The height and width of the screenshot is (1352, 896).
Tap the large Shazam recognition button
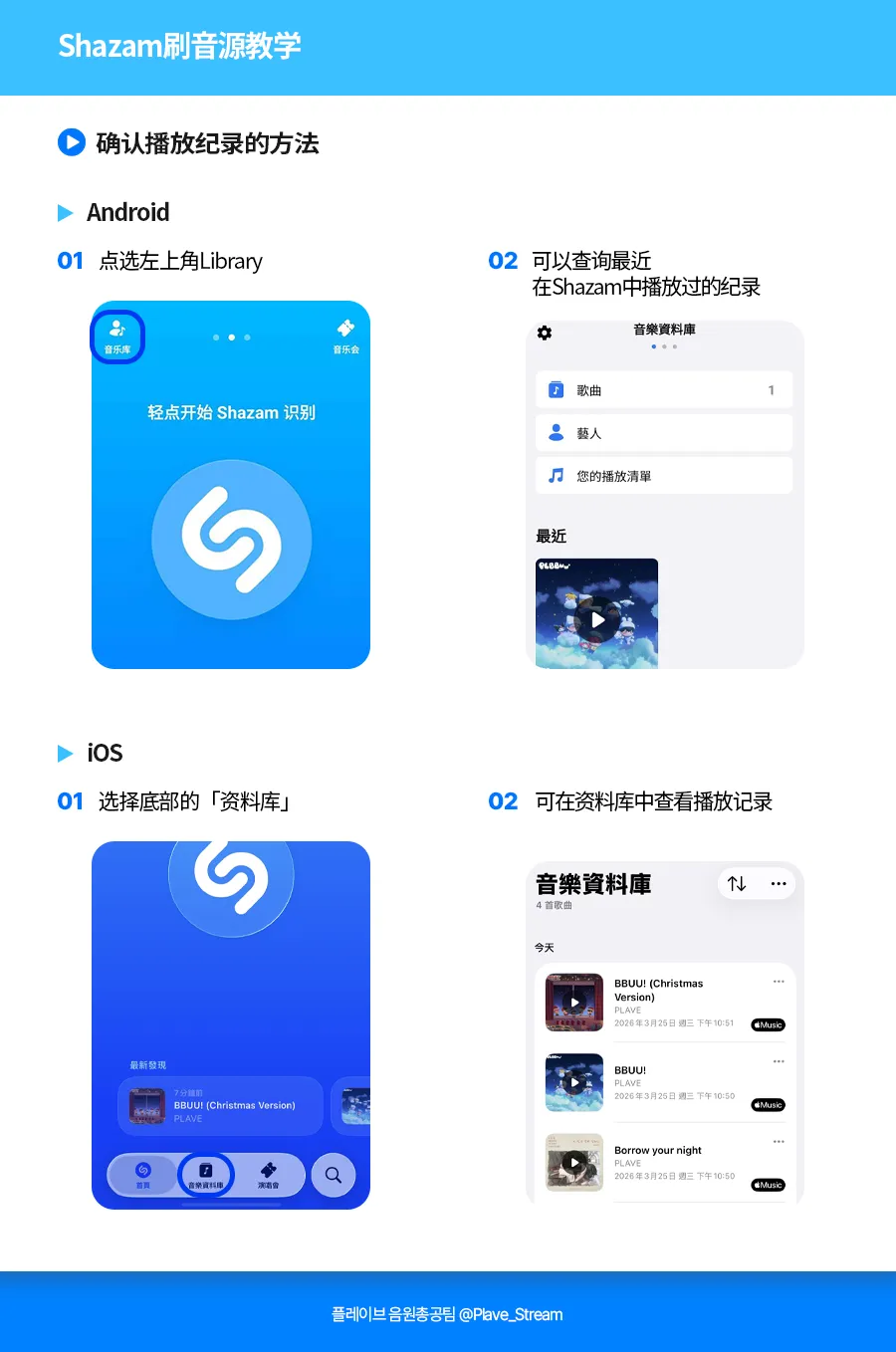231,541
